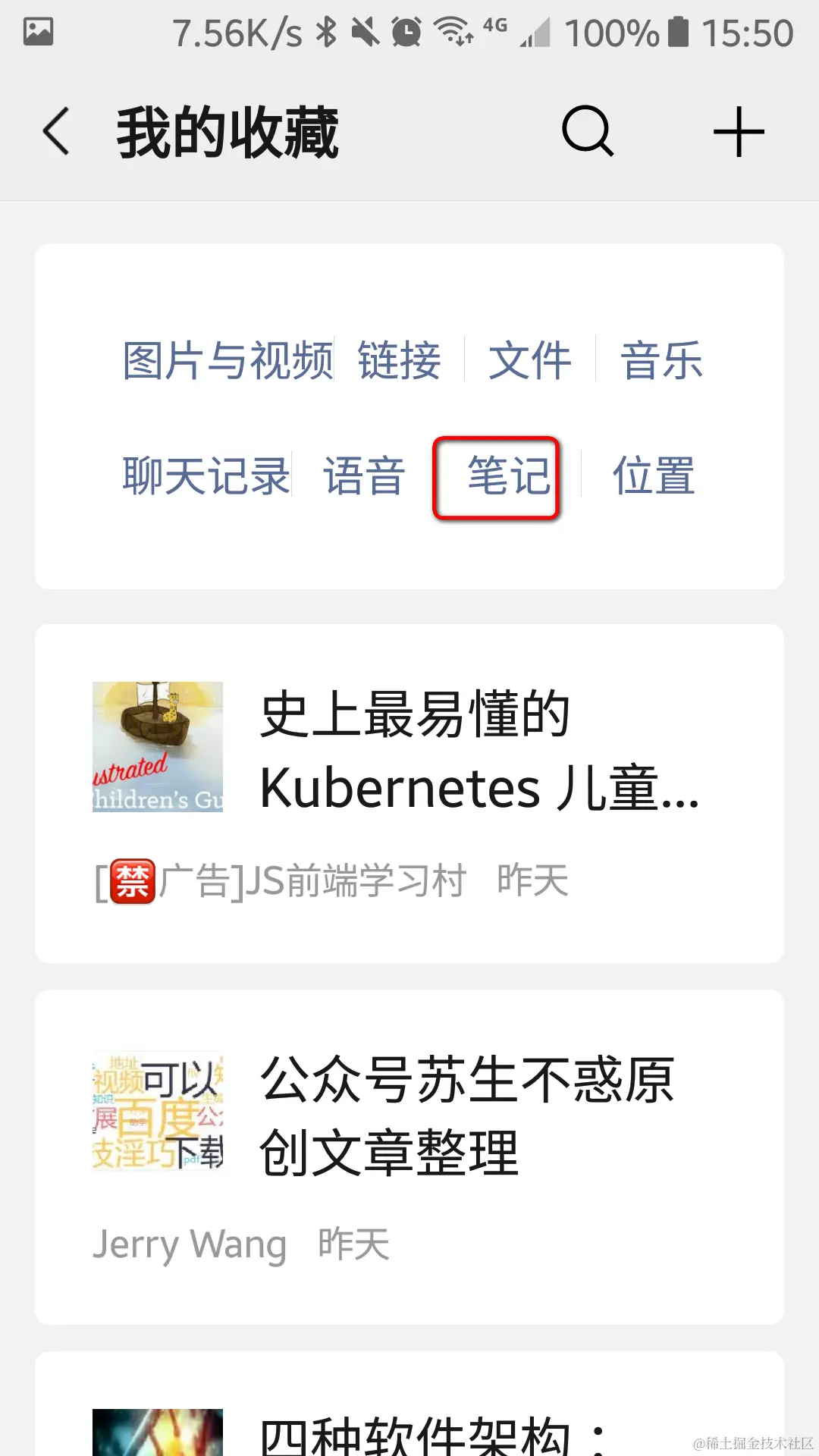Show 文件 favorites
This screenshot has width=819, height=1456.
click(529, 360)
